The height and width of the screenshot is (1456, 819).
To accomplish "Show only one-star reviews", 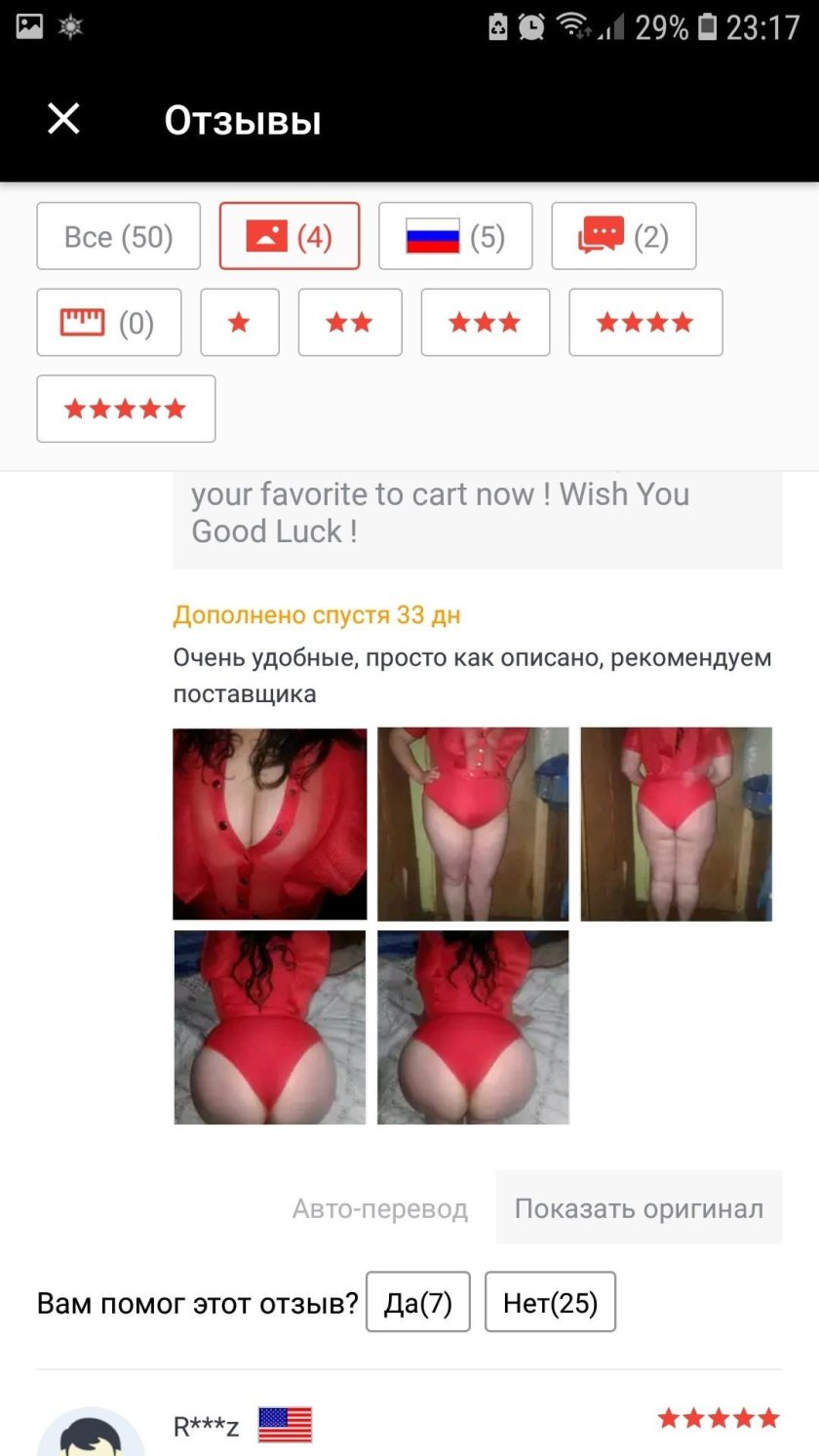I will [239, 323].
